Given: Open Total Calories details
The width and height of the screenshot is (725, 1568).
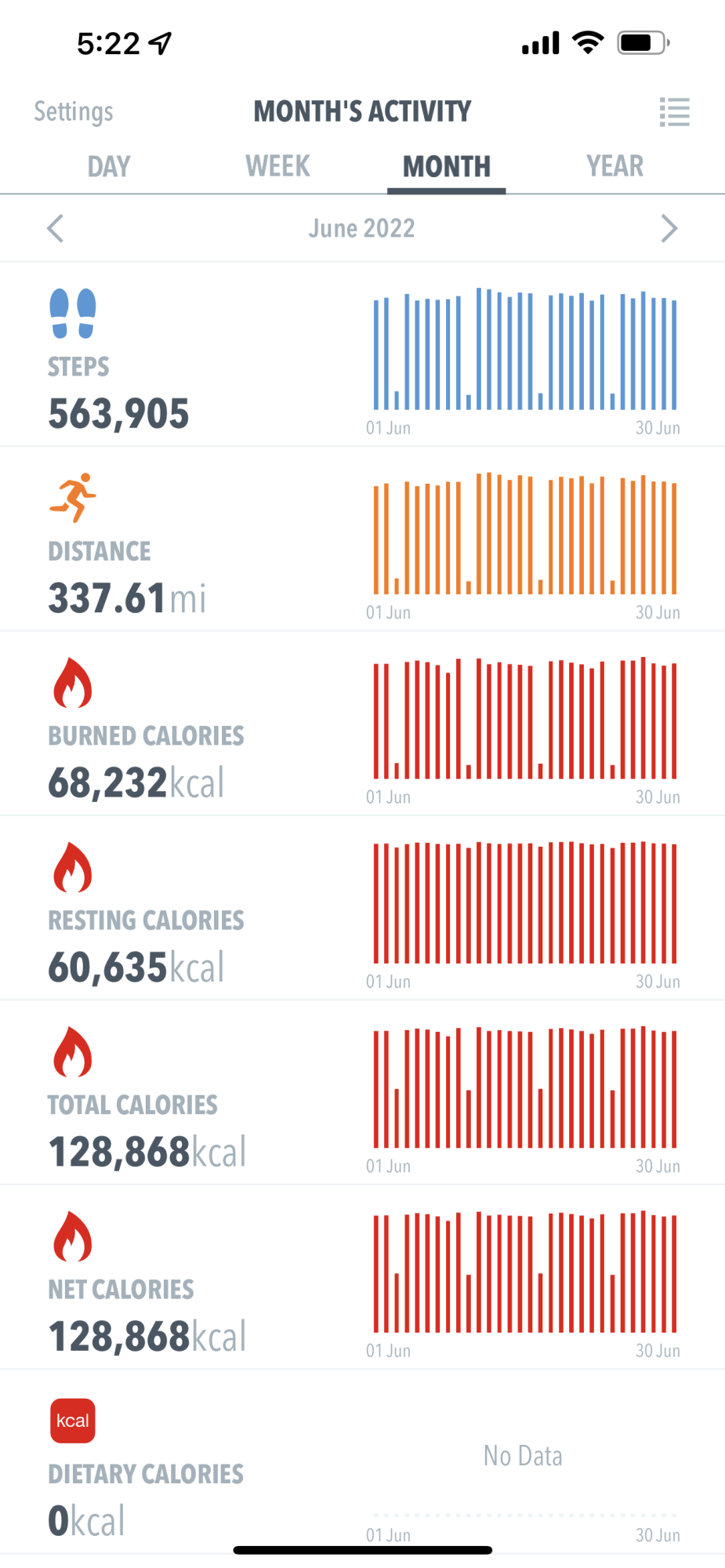Looking at the screenshot, I should click(362, 1093).
